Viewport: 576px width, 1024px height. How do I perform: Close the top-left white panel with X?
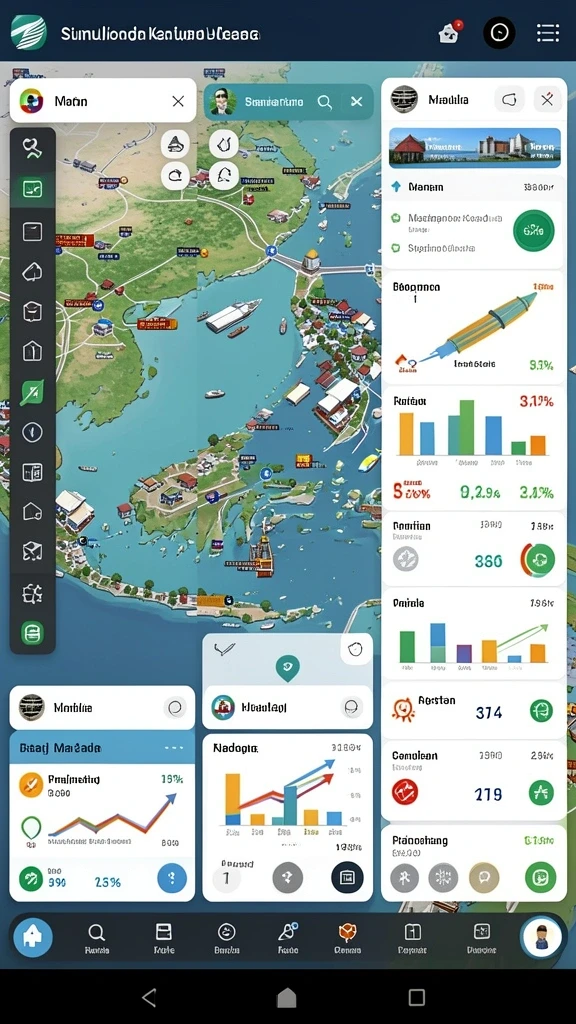pos(178,101)
